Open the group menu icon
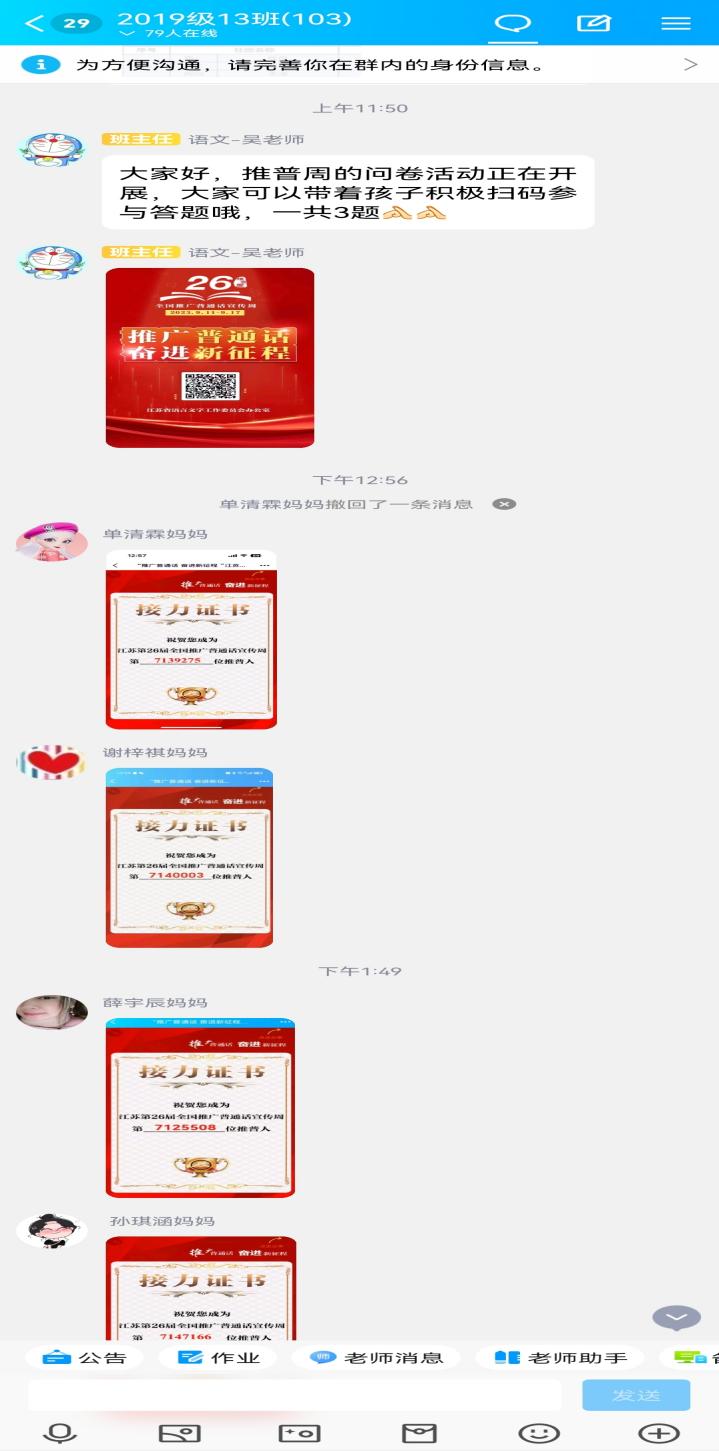The height and width of the screenshot is (1451, 719). tap(676, 23)
